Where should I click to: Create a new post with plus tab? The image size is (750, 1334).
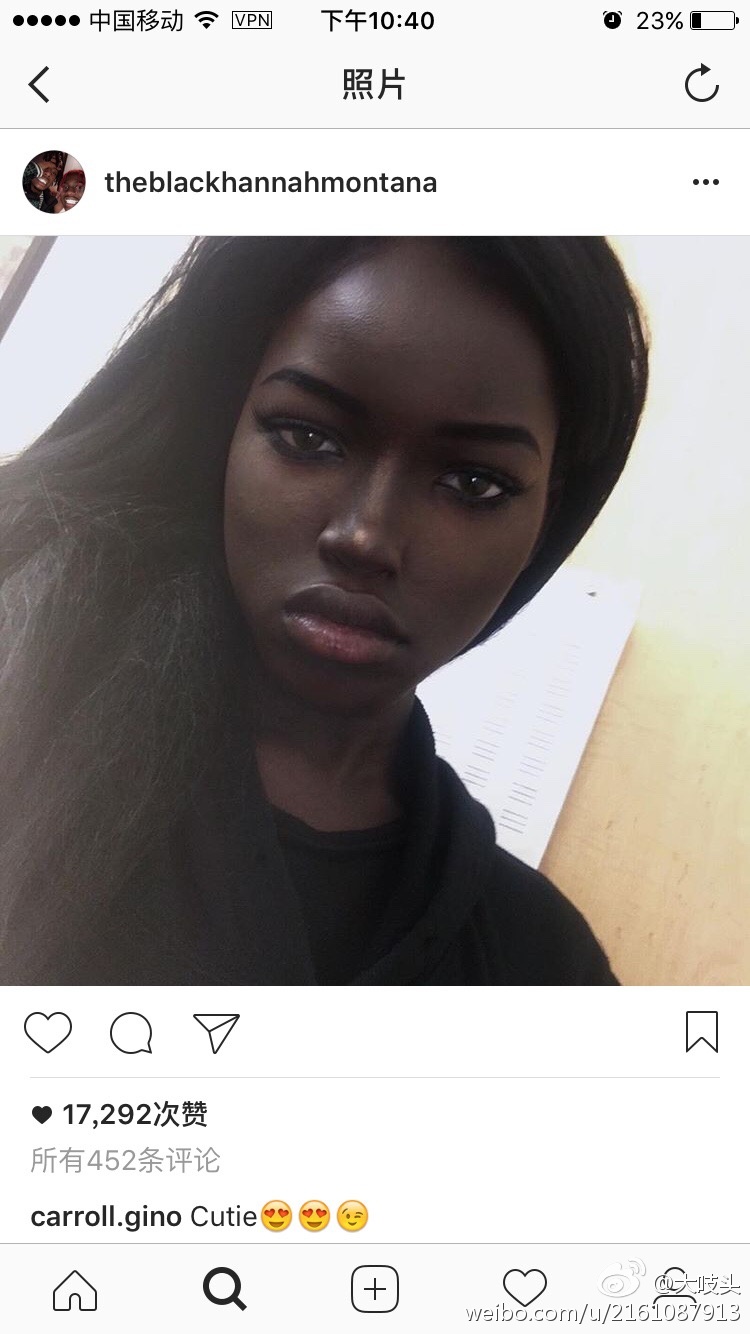[x=375, y=1289]
